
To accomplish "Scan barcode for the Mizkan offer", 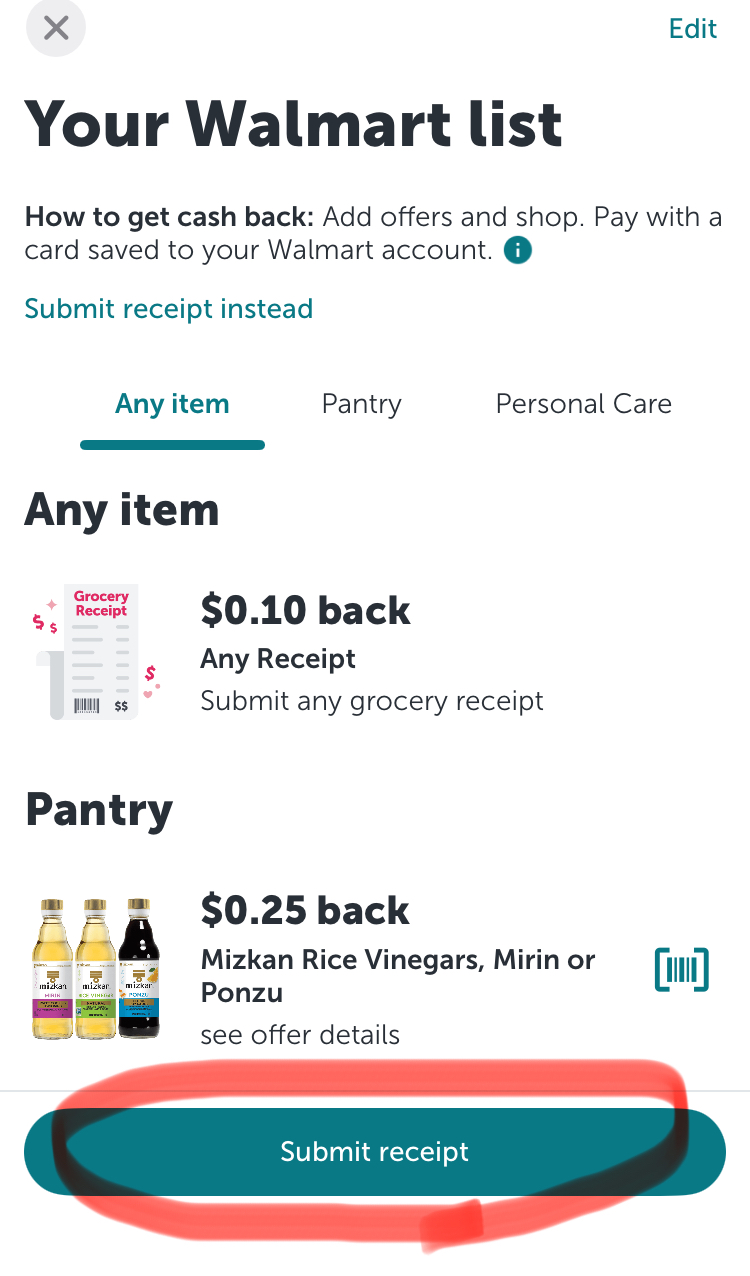I will (x=681, y=969).
